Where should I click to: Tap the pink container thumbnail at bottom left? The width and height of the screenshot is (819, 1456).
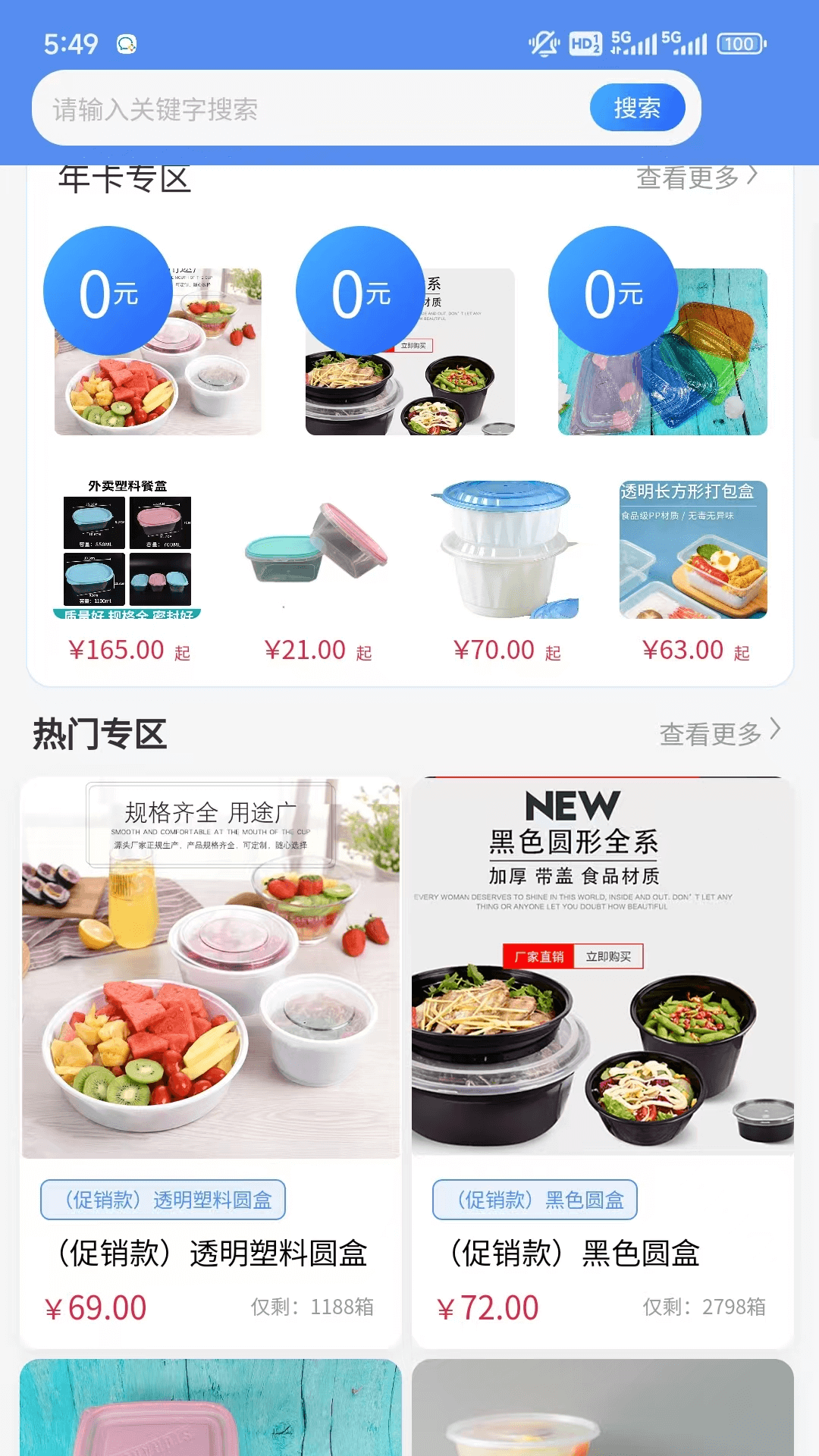tap(209, 1410)
